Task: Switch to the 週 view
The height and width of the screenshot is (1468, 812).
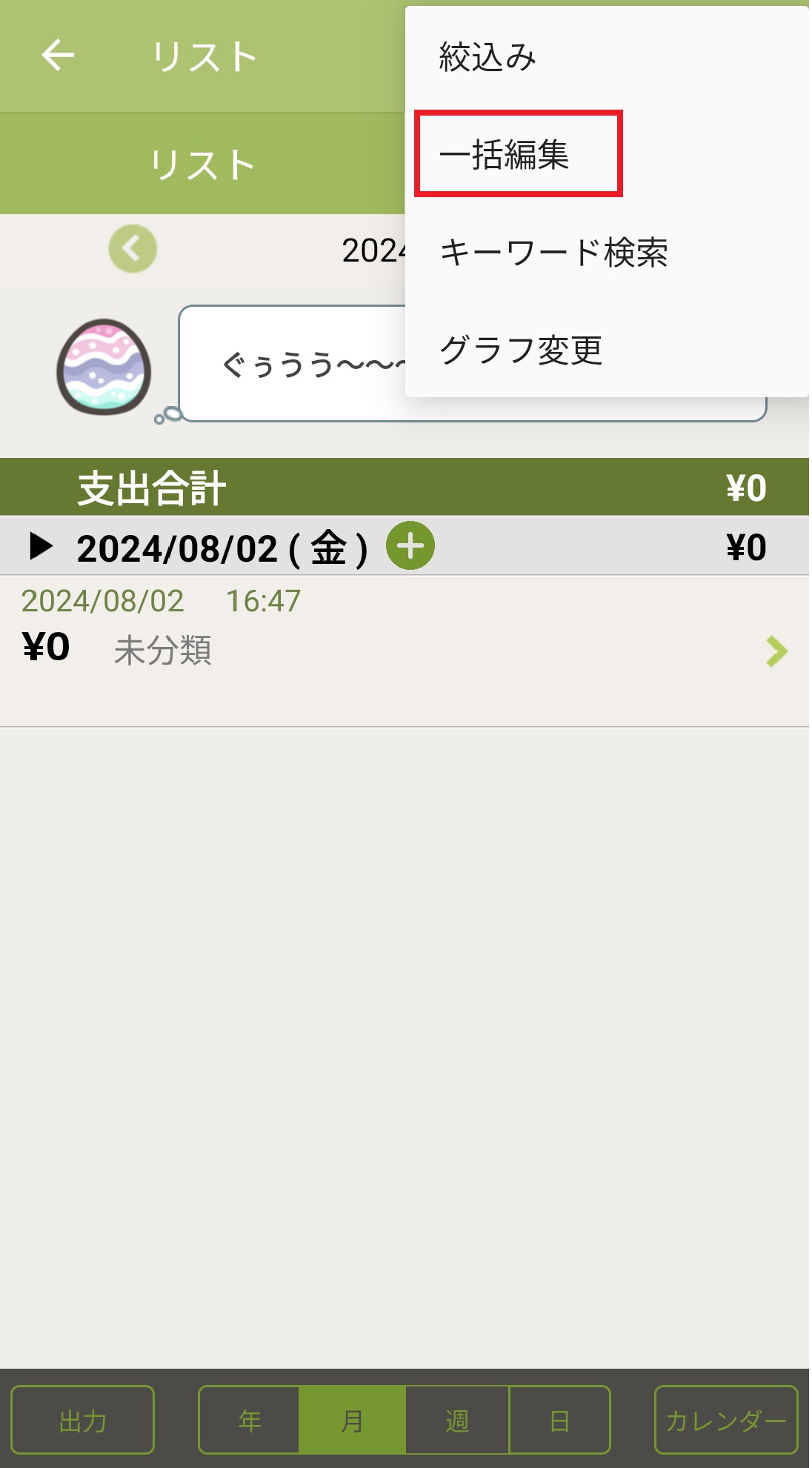Action: coord(457,1420)
